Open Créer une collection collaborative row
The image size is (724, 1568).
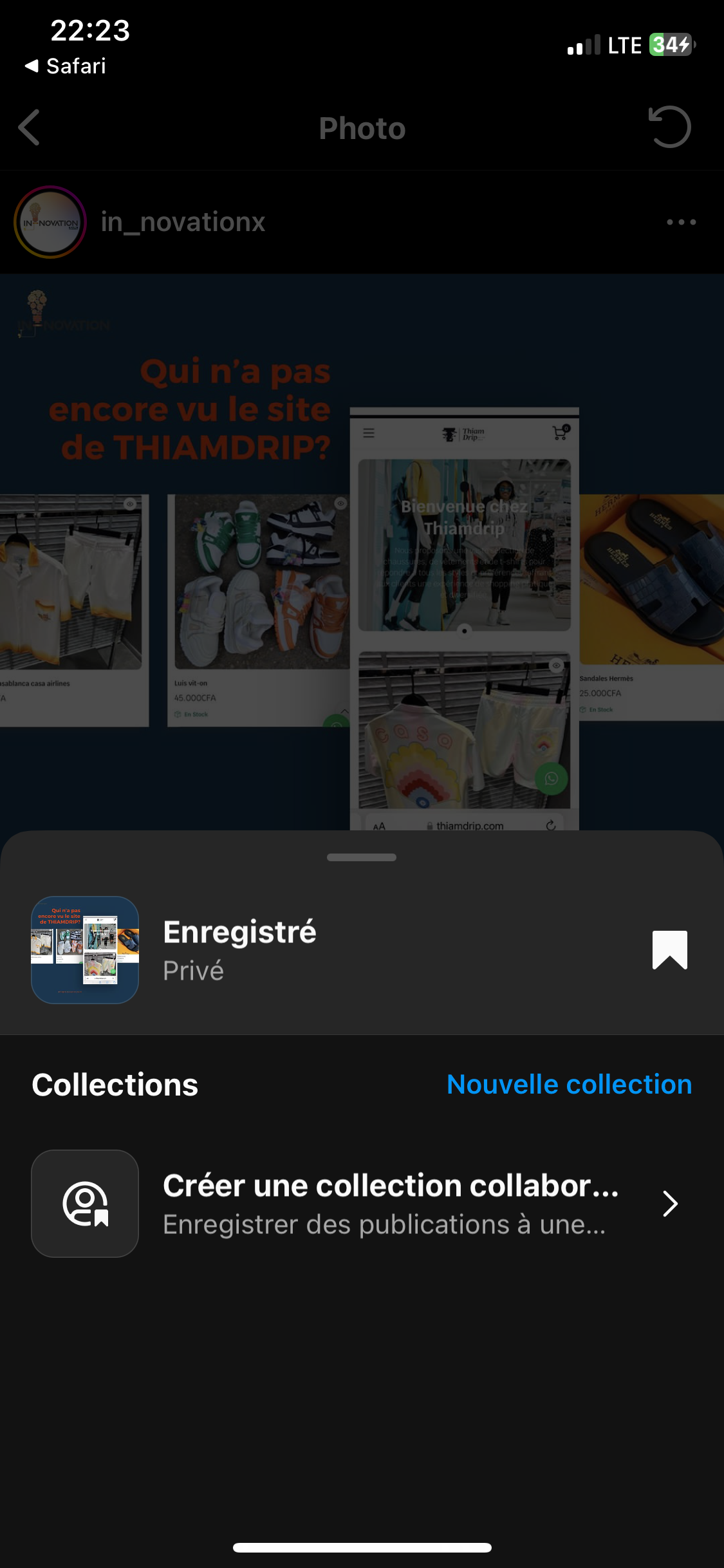pos(362,1204)
